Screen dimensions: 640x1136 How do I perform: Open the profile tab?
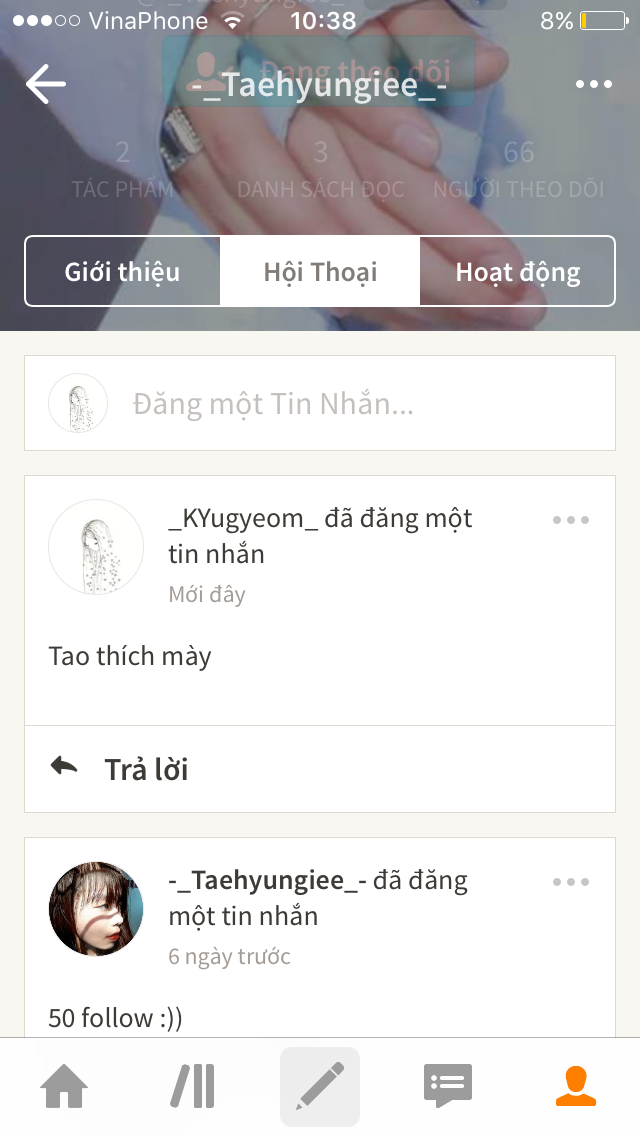coord(576,1086)
